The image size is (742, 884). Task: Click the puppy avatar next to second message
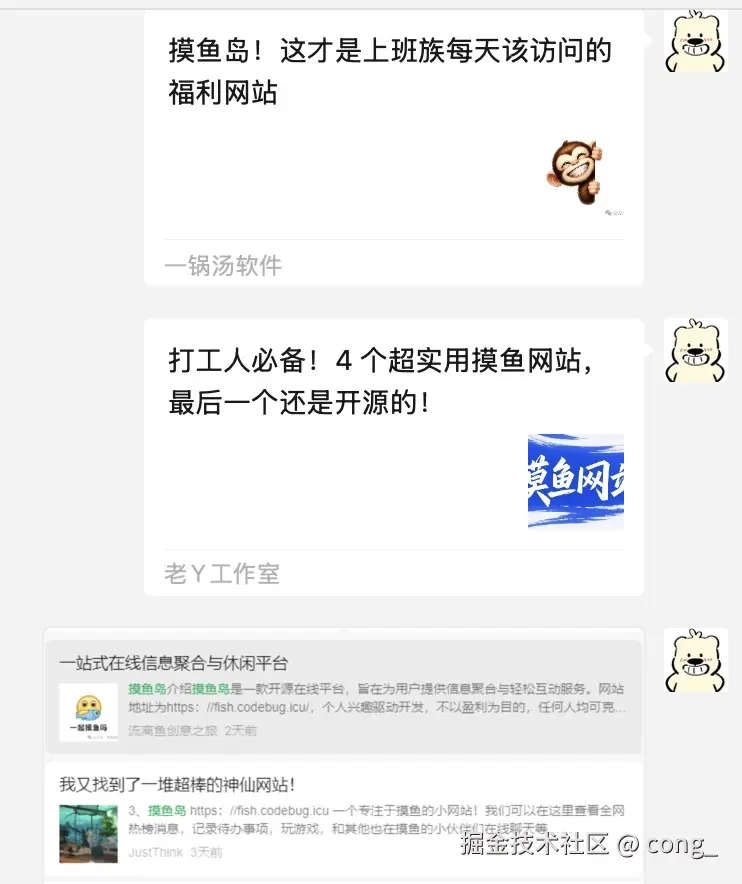click(697, 352)
